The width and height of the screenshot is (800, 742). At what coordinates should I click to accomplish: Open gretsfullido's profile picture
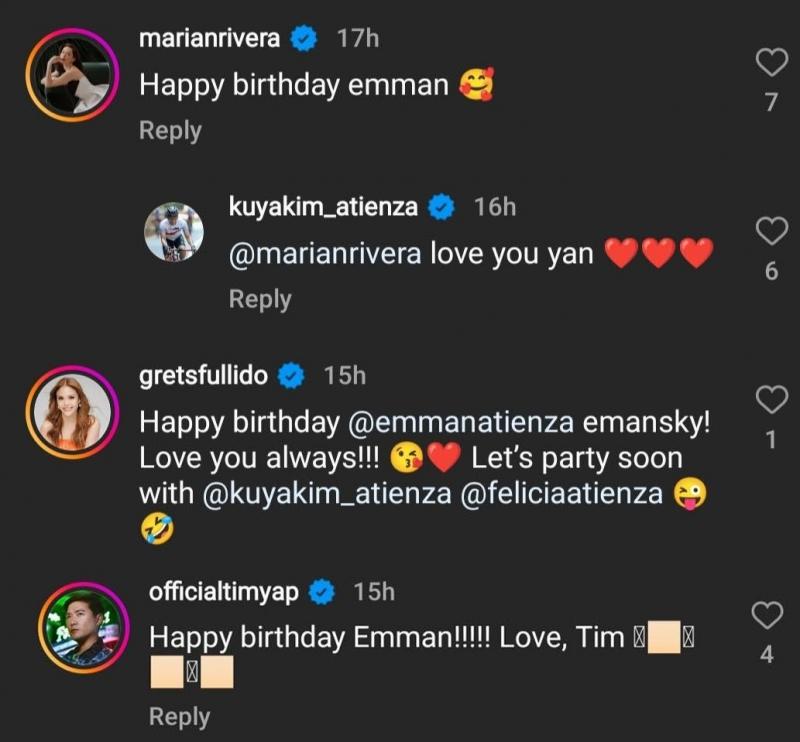pos(73,413)
